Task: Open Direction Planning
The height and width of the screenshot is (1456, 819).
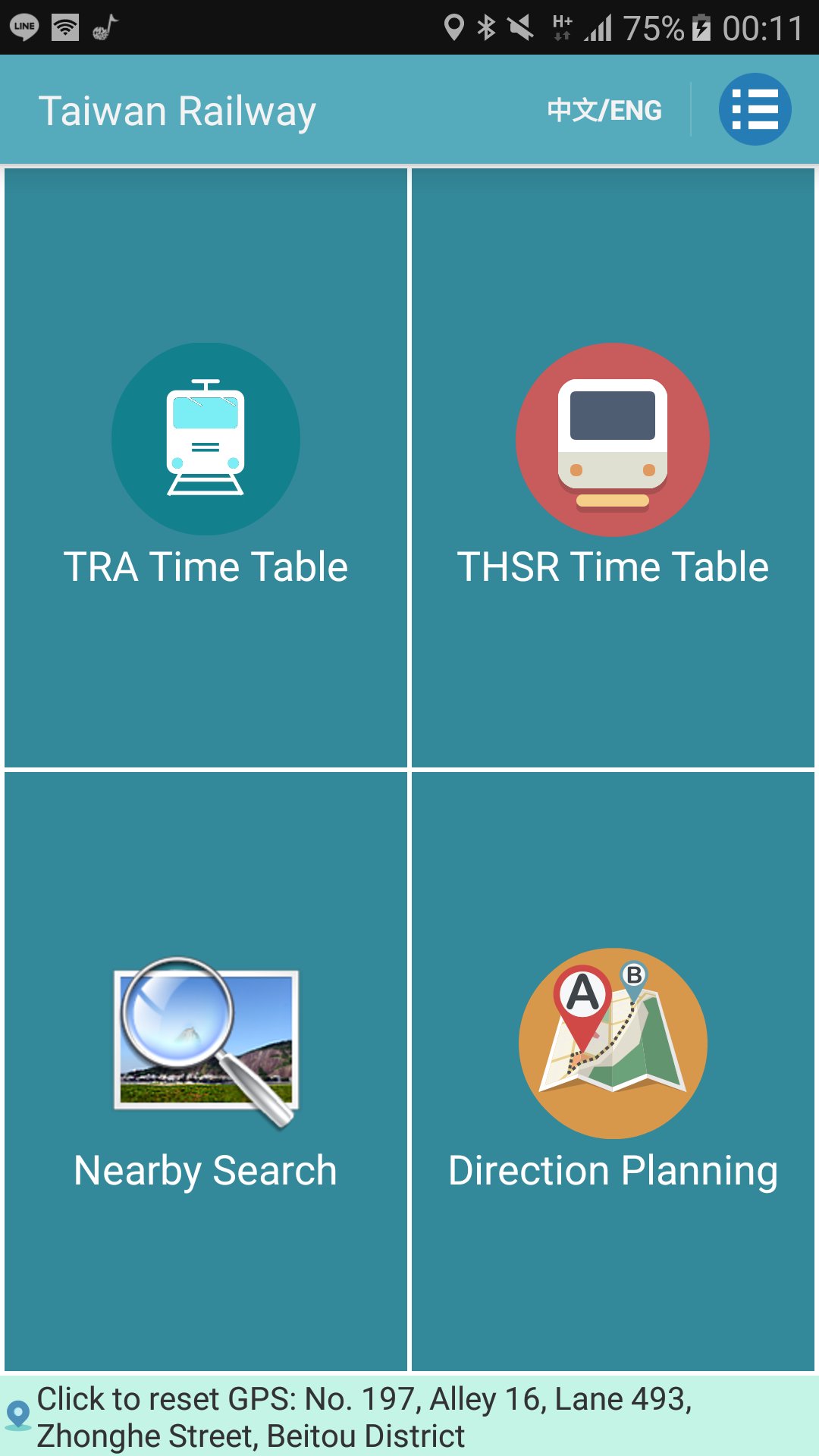Action: tap(613, 1071)
